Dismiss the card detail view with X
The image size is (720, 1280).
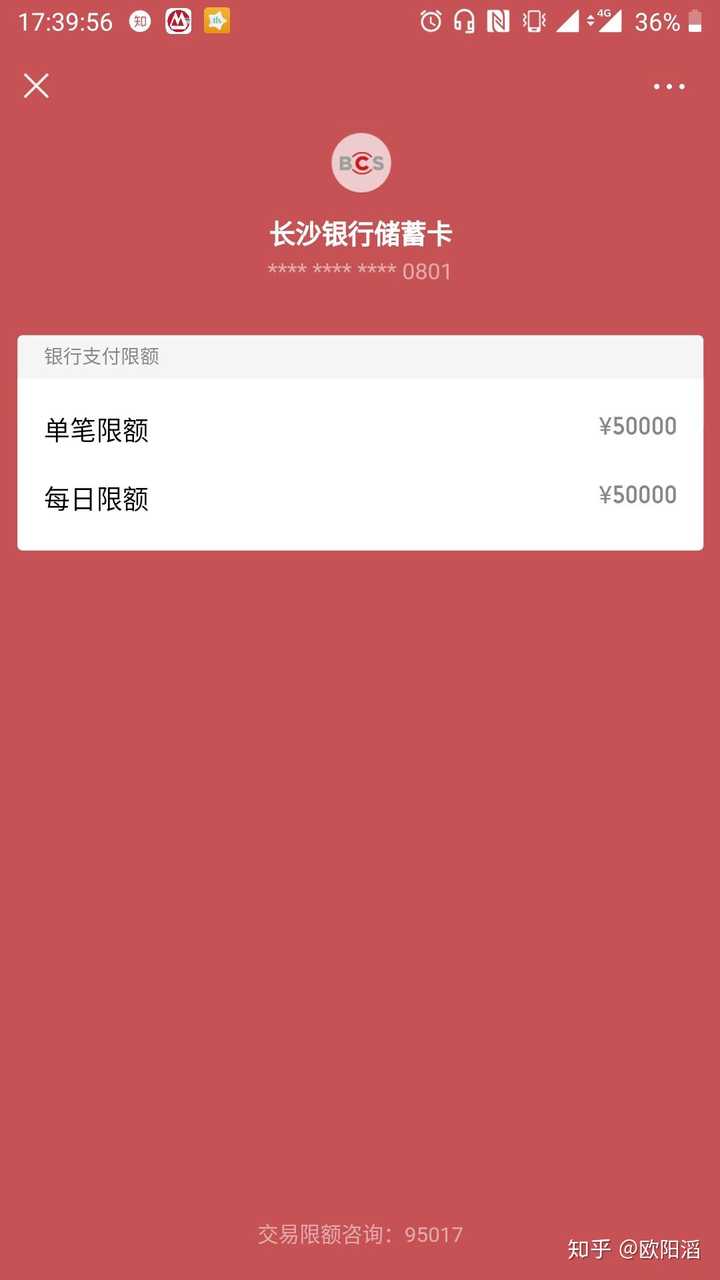[36, 86]
